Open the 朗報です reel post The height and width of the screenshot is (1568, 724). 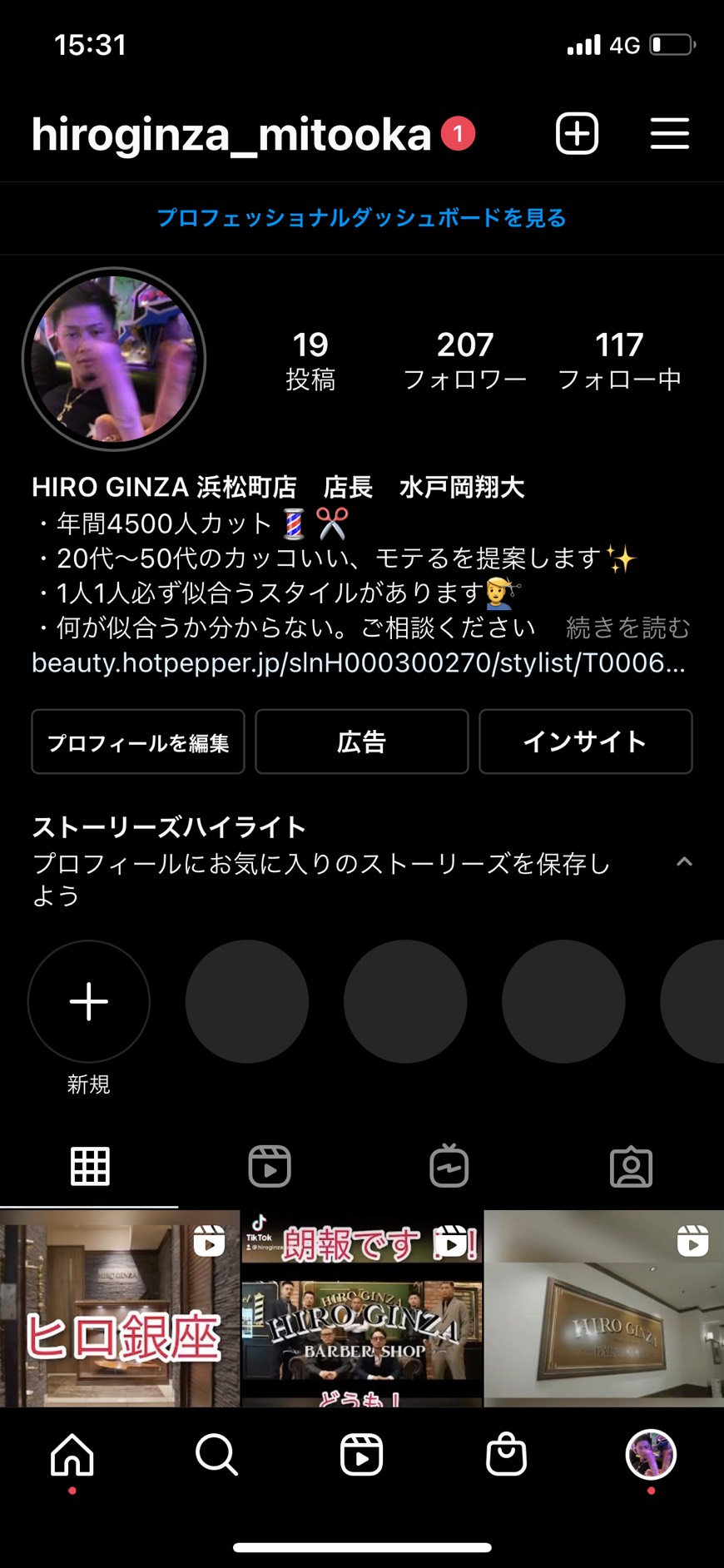click(x=361, y=1308)
